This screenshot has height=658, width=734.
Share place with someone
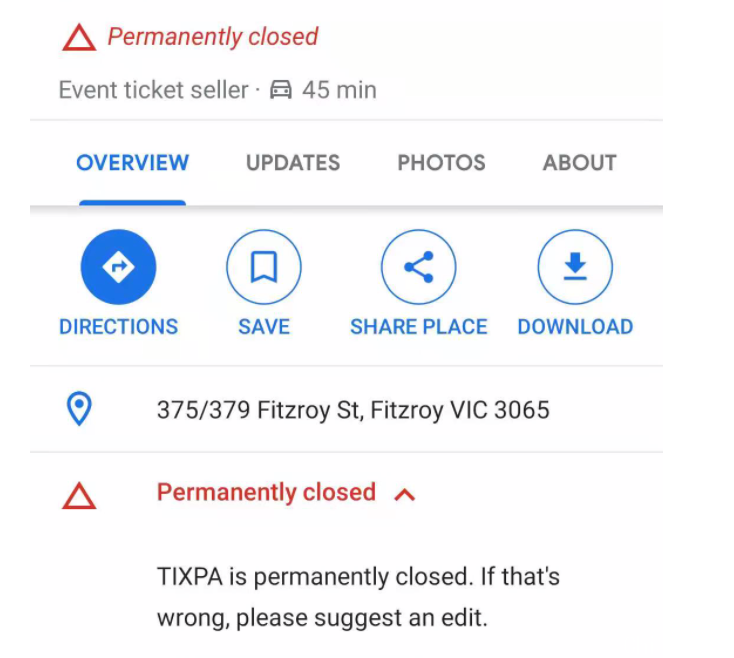click(x=418, y=268)
